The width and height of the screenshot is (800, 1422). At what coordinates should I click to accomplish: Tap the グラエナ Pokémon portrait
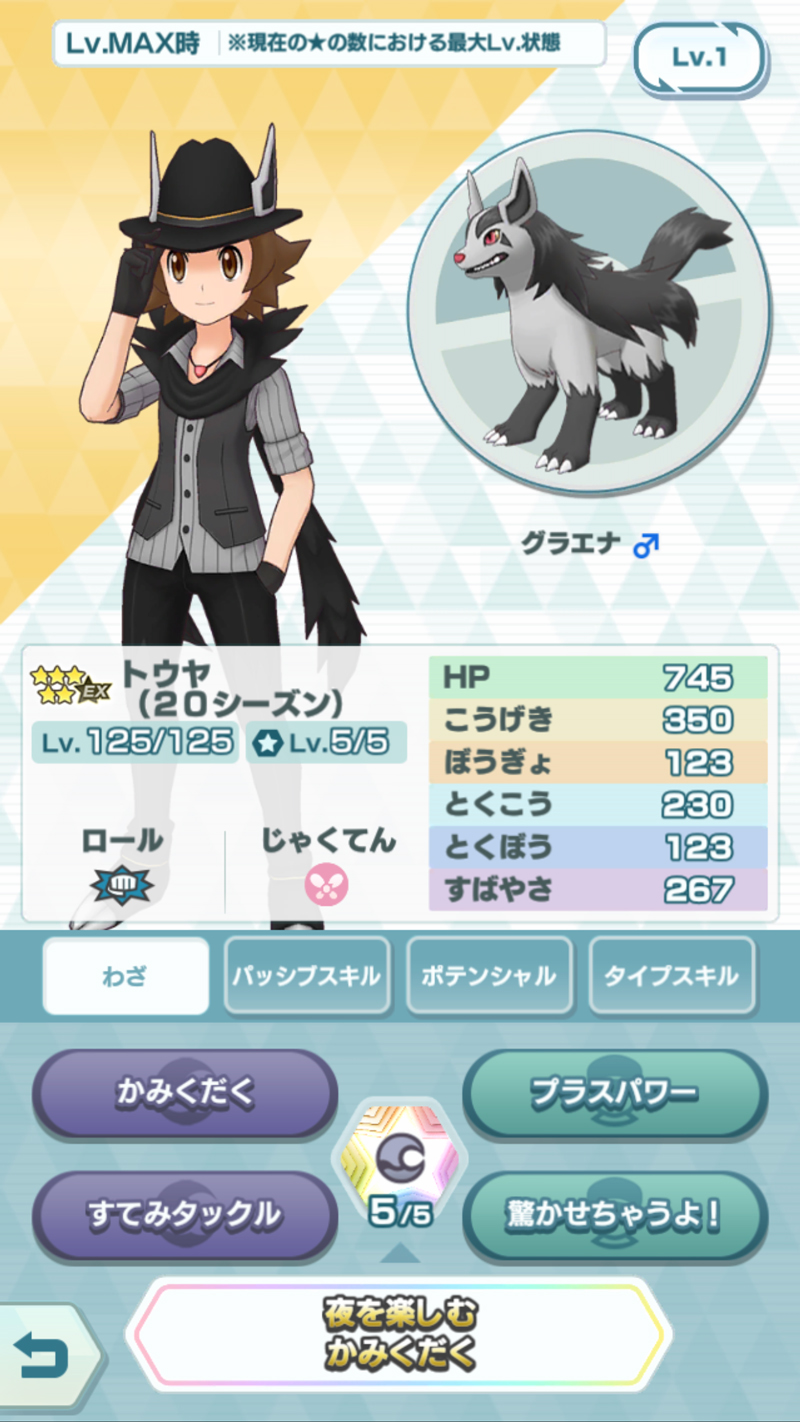tap(590, 312)
